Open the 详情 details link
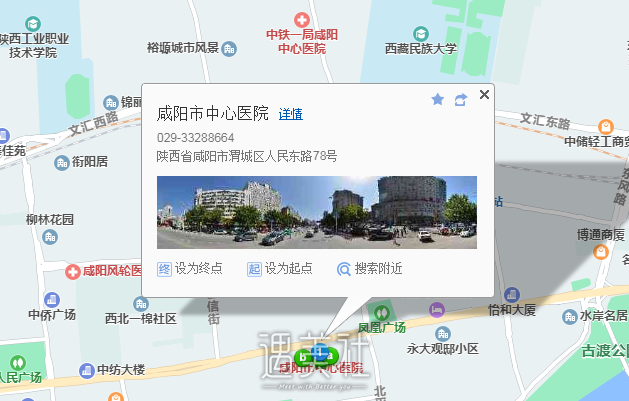Viewport: 629px width, 401px height. coord(290,115)
